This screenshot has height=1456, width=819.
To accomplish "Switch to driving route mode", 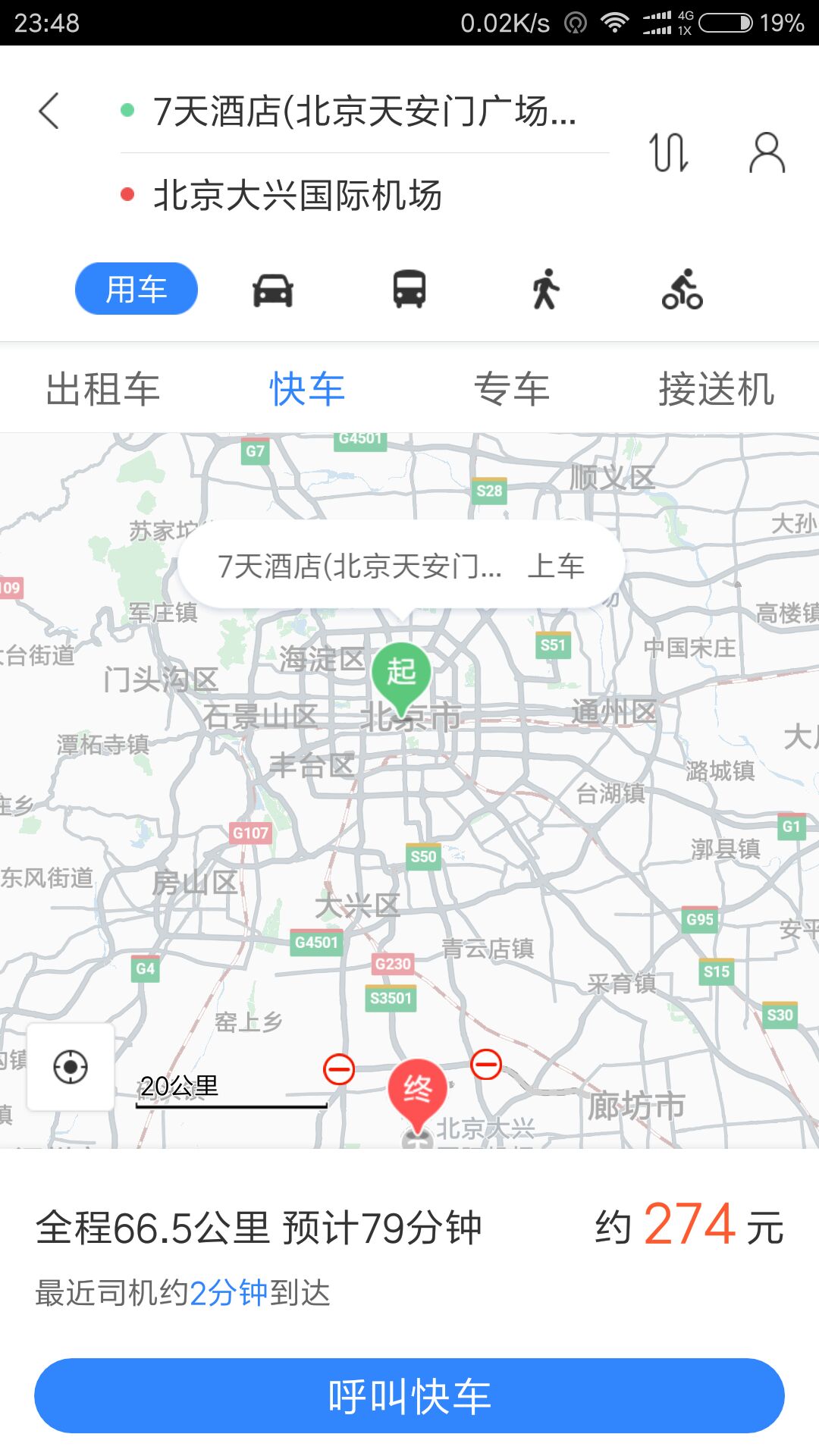I will coord(273,290).
